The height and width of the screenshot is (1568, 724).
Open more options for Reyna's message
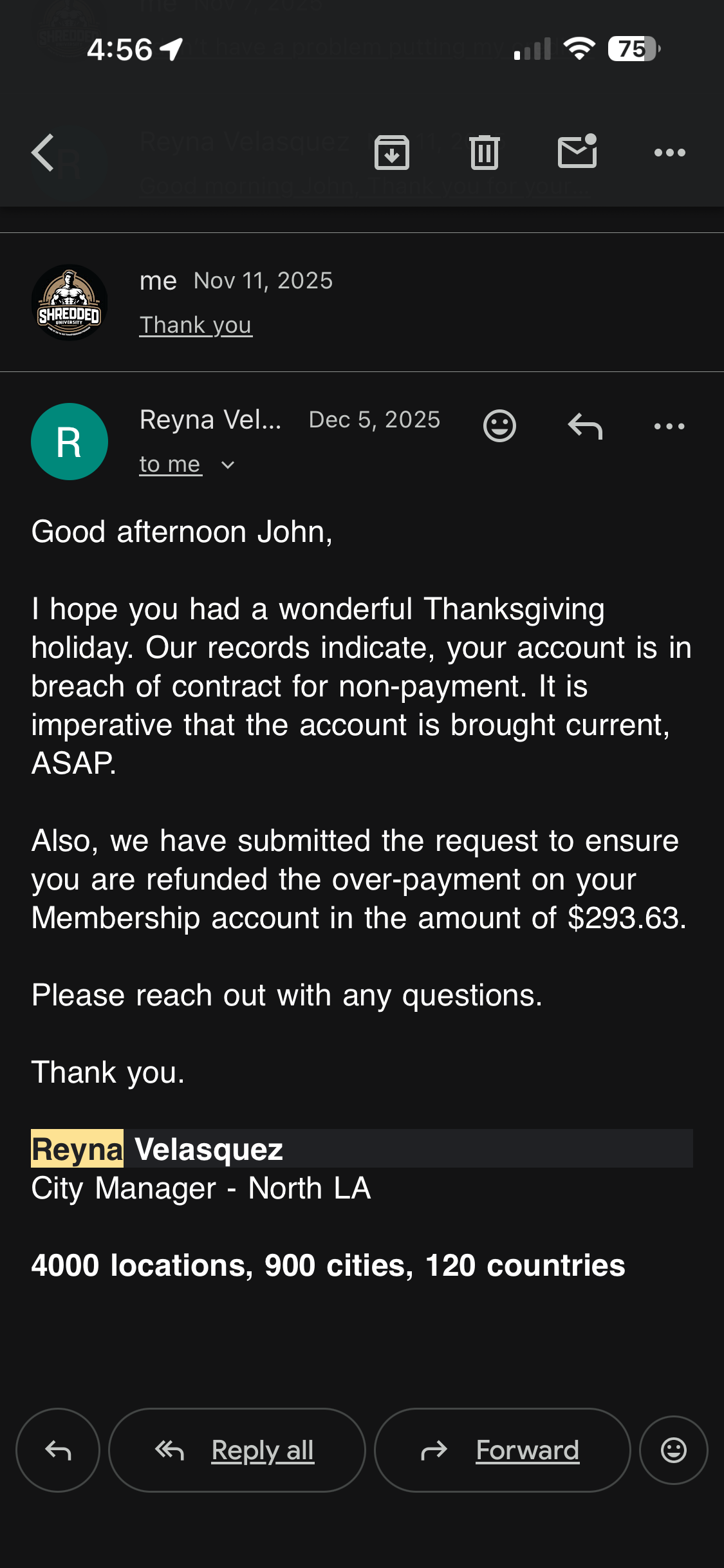tap(669, 426)
